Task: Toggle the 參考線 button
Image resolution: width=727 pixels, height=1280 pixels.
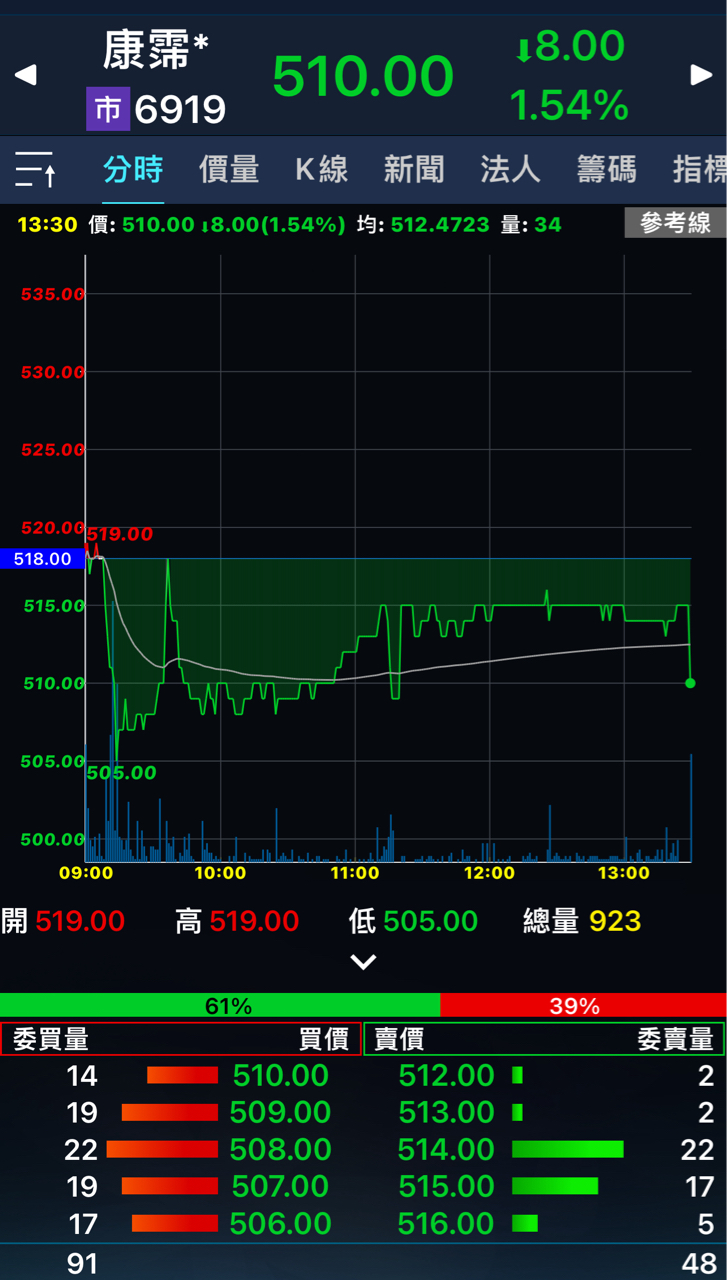Action: tap(675, 223)
